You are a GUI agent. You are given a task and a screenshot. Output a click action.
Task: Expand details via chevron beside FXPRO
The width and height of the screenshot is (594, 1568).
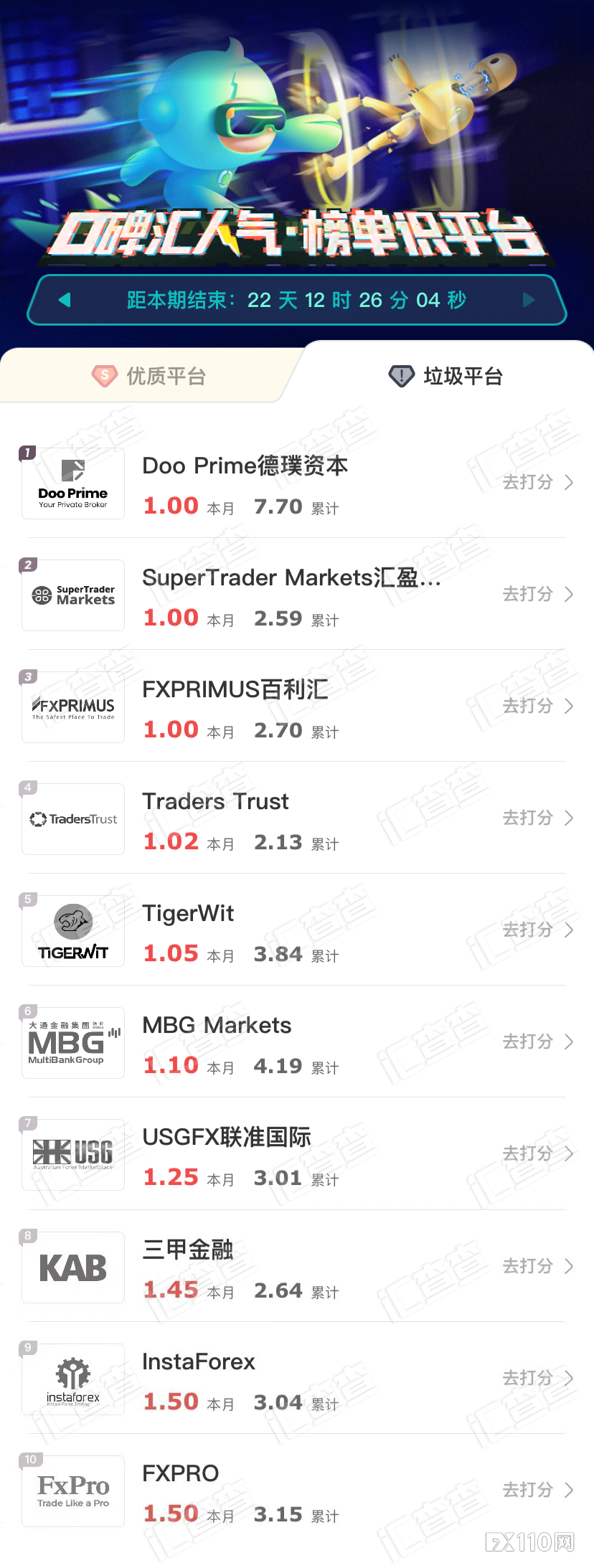click(x=568, y=1491)
